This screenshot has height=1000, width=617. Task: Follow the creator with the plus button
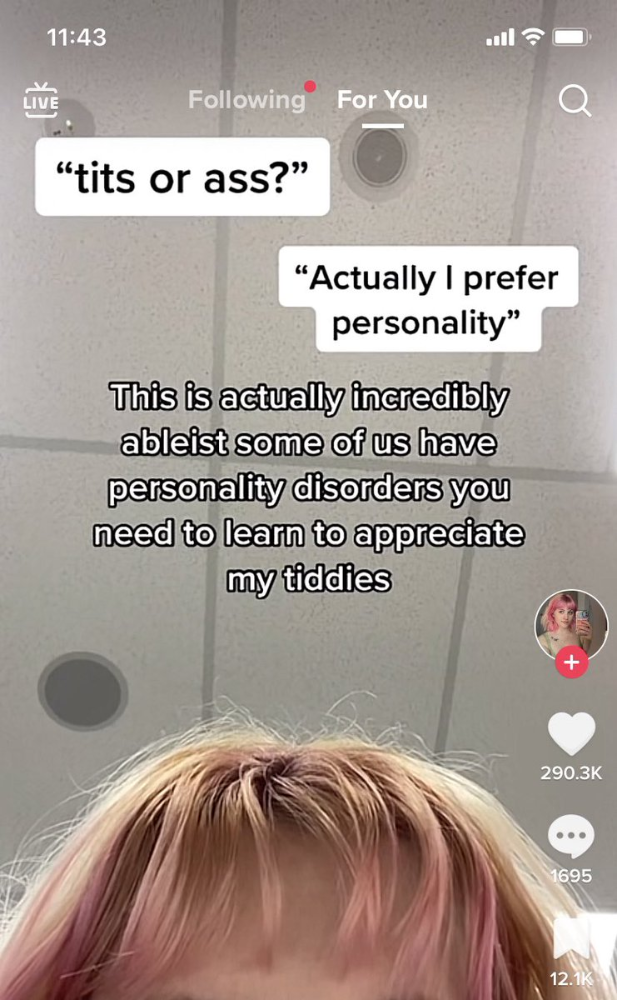click(571, 662)
